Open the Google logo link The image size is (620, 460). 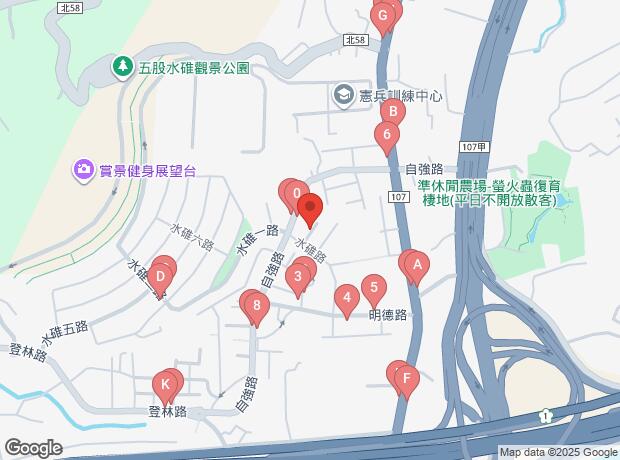click(33, 448)
